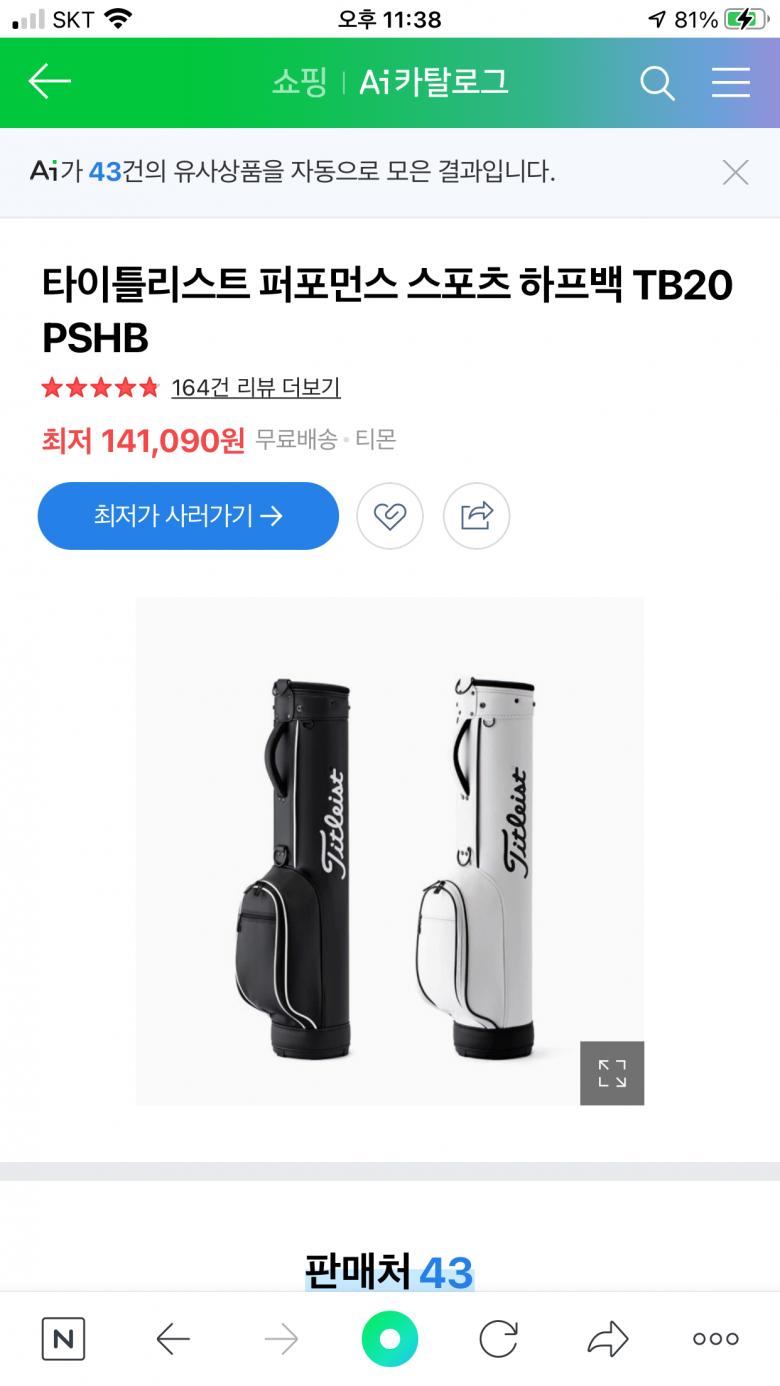Image resolution: width=780 pixels, height=1386 pixels.
Task: Add this golf bag to wishlist
Action: click(390, 516)
